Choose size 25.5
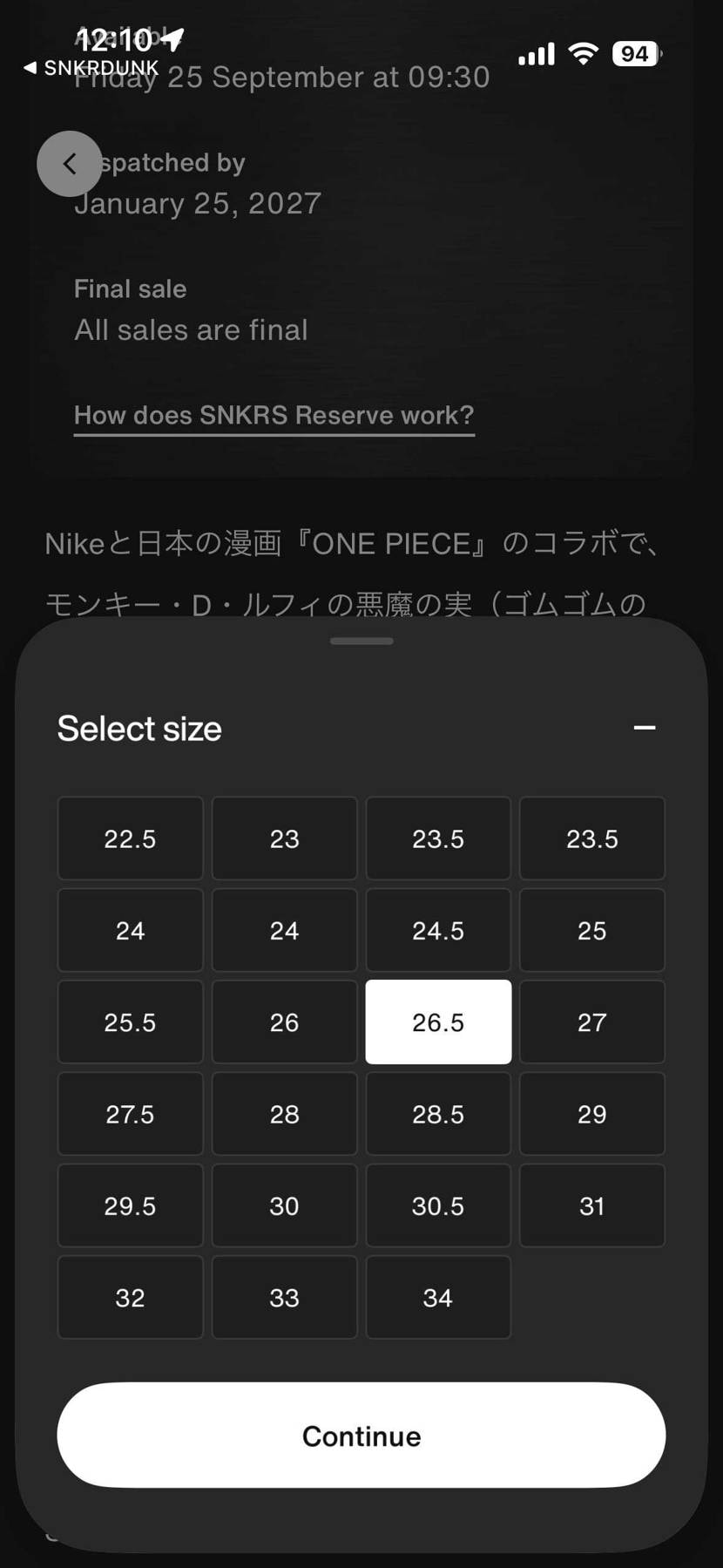This screenshot has height=1568, width=723. coord(131,1022)
